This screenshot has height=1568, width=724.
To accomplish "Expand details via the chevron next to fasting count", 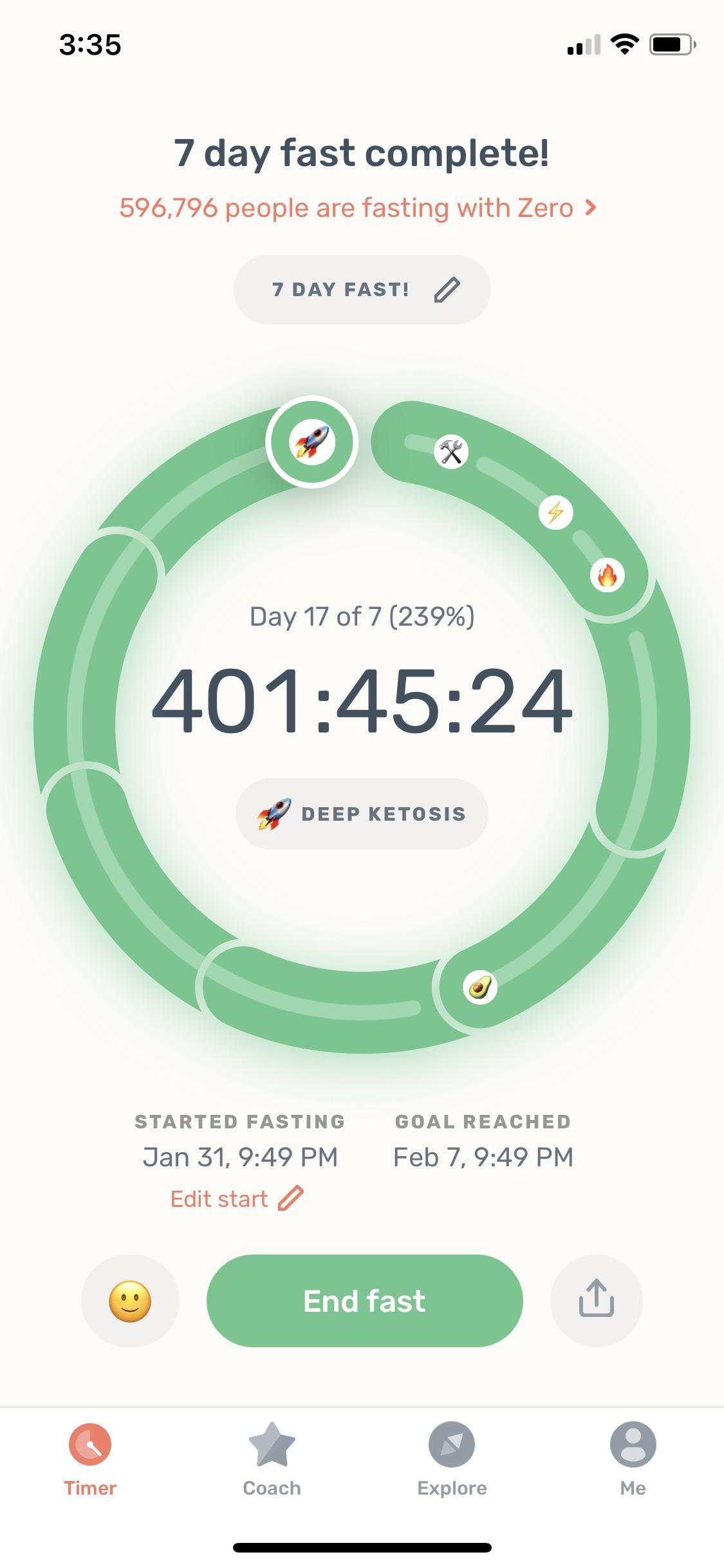I will [x=590, y=207].
